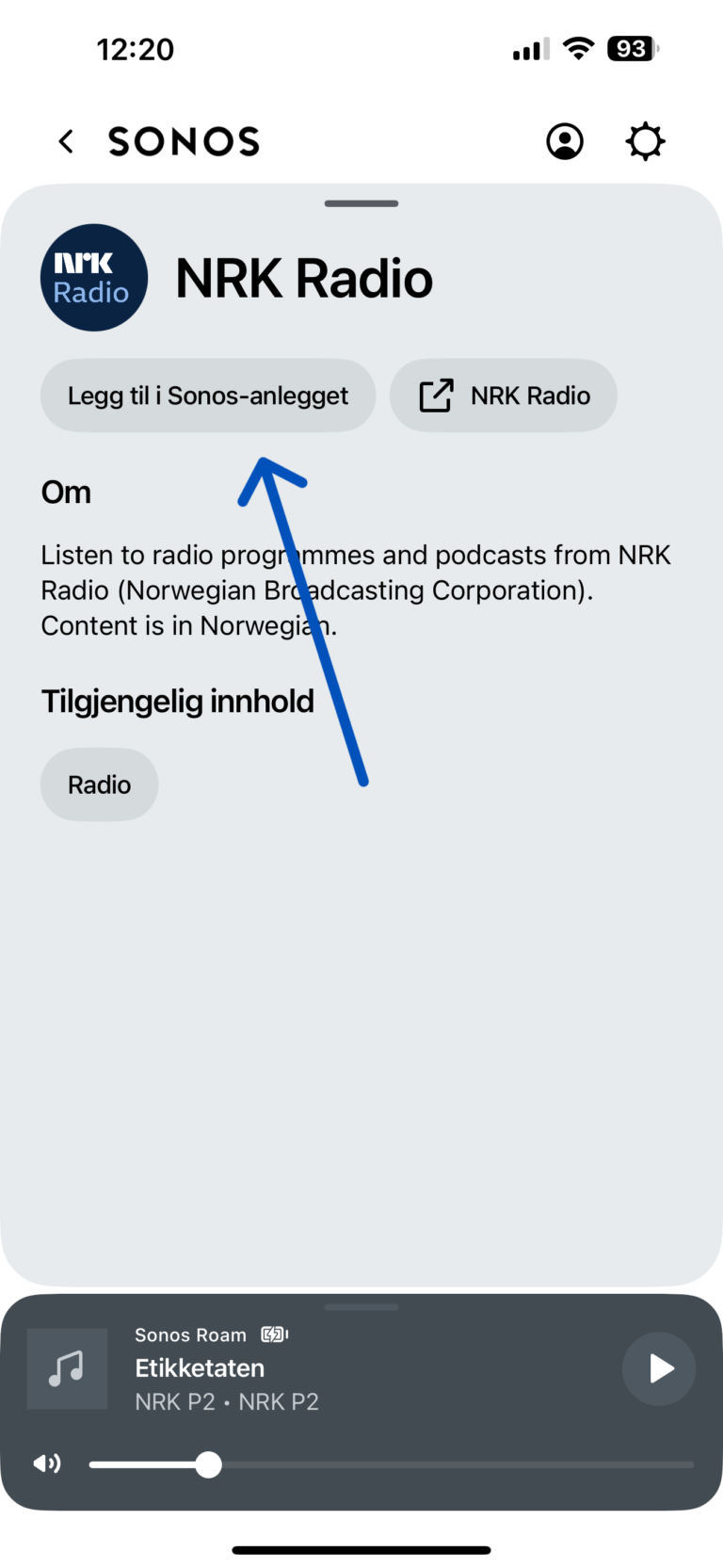The height and width of the screenshot is (1568, 723).
Task: Tap the back chevron to return
Action: (x=65, y=141)
